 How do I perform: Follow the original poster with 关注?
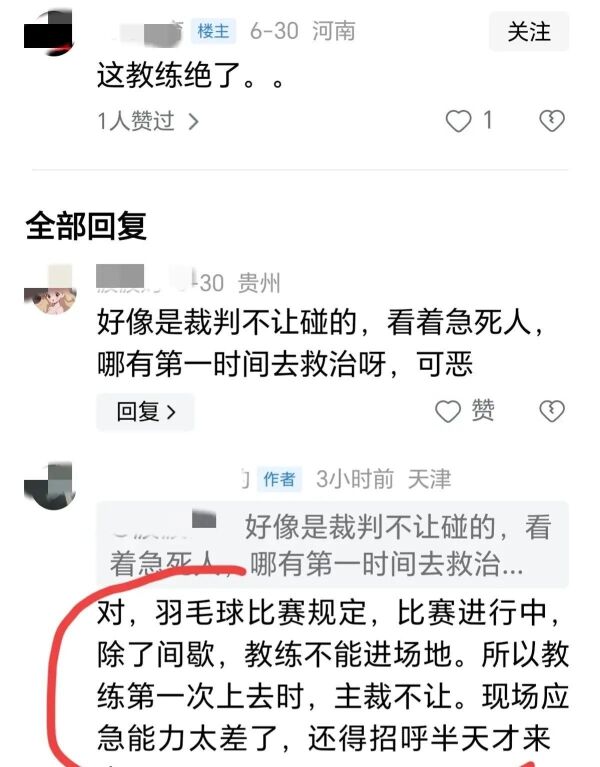528,32
